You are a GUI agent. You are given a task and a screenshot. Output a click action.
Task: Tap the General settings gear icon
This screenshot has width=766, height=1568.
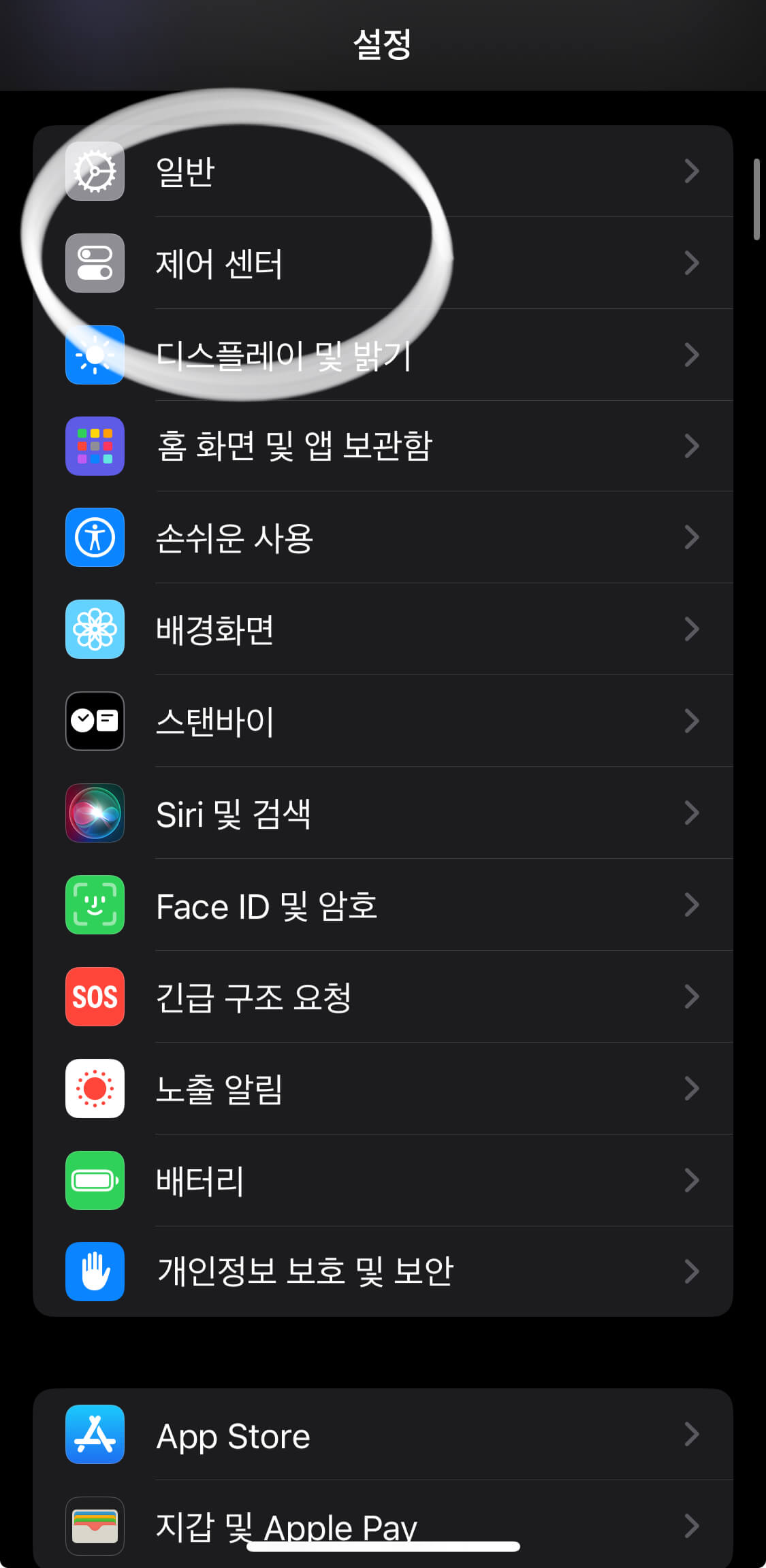click(95, 172)
